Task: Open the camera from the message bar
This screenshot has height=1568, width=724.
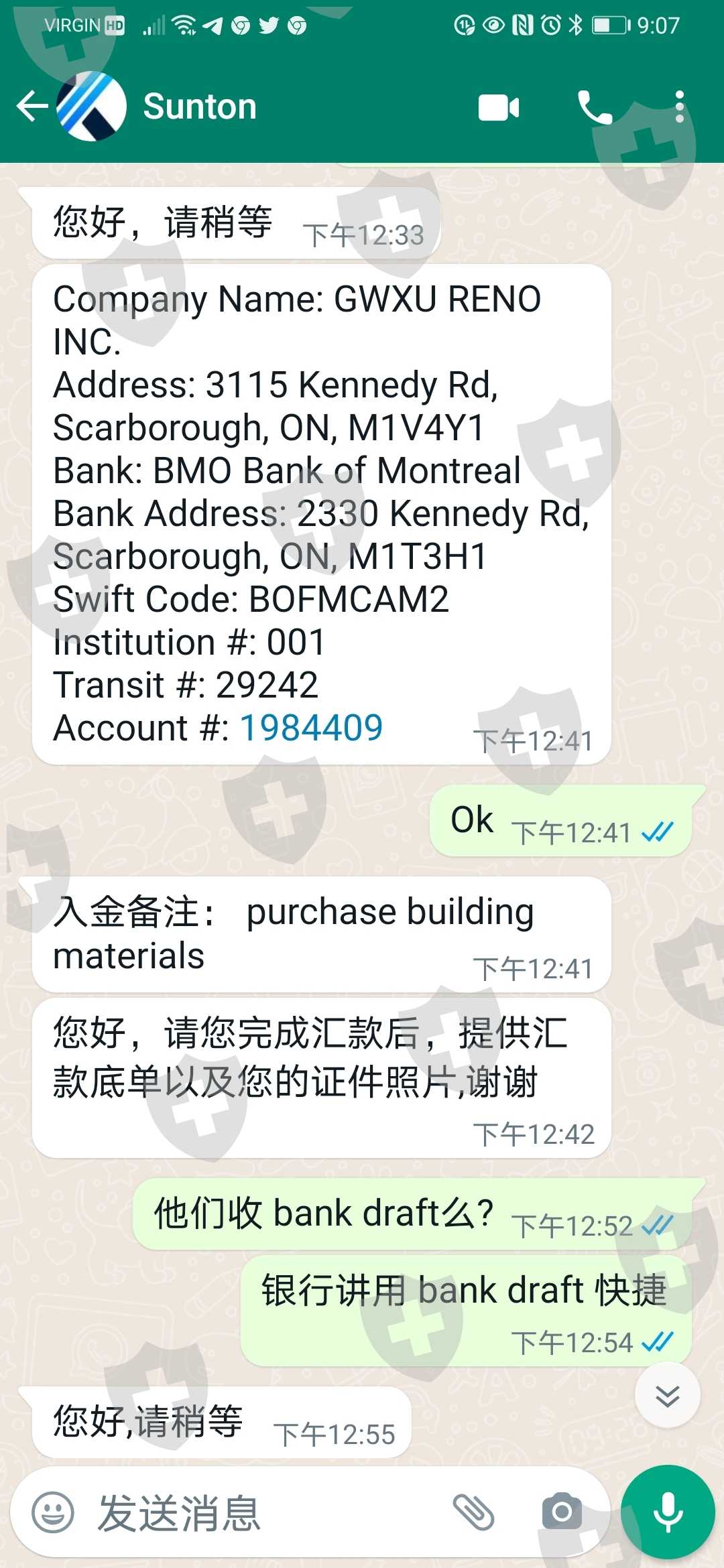Action: click(562, 1512)
